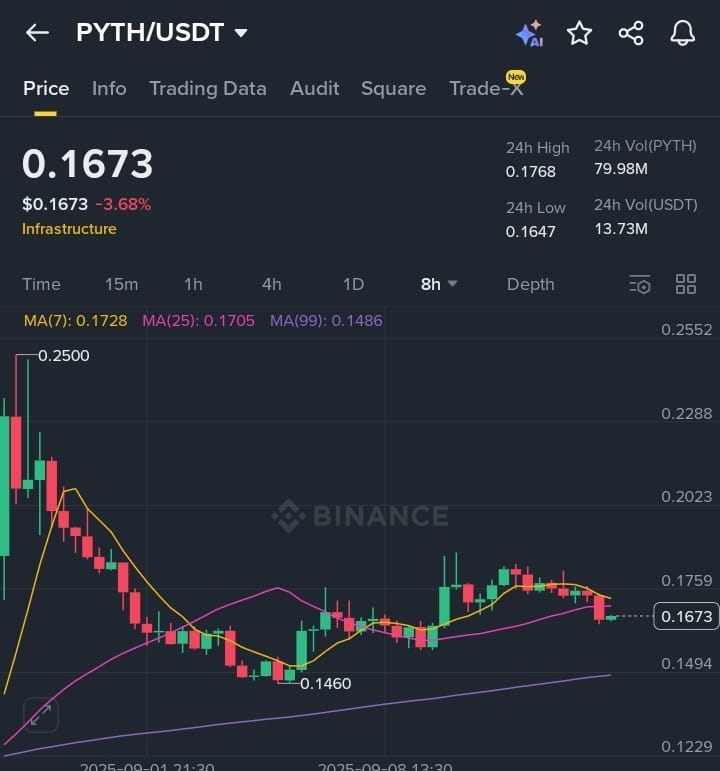This screenshot has height=771, width=720.
Task: Select the Time chart view
Action: click(x=41, y=284)
